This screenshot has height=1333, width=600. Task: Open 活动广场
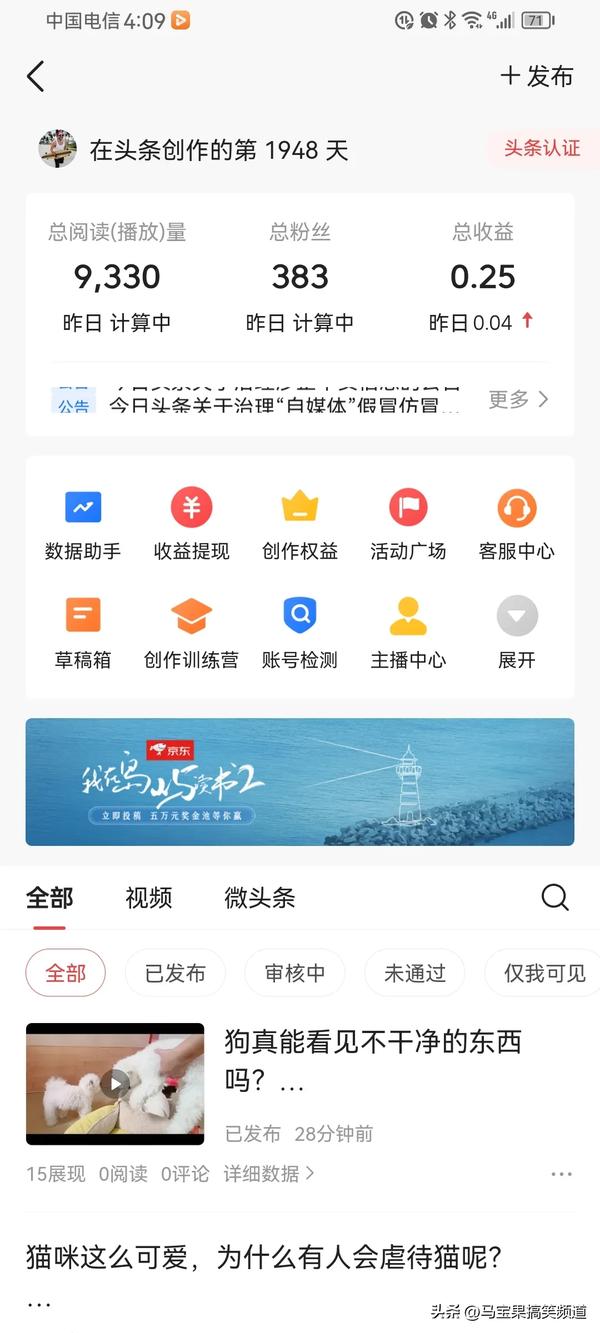(408, 524)
